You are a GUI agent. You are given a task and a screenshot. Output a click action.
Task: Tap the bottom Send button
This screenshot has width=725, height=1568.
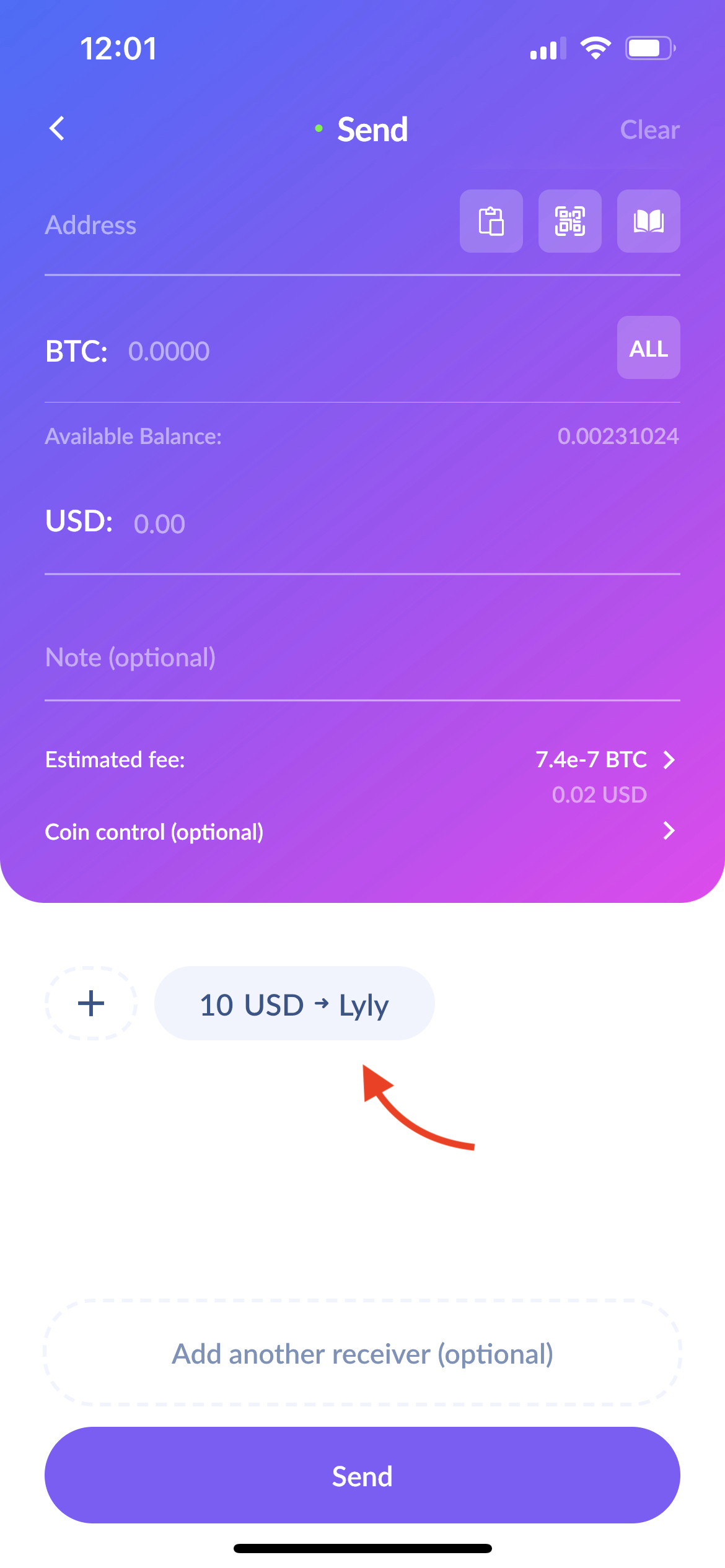click(362, 1476)
